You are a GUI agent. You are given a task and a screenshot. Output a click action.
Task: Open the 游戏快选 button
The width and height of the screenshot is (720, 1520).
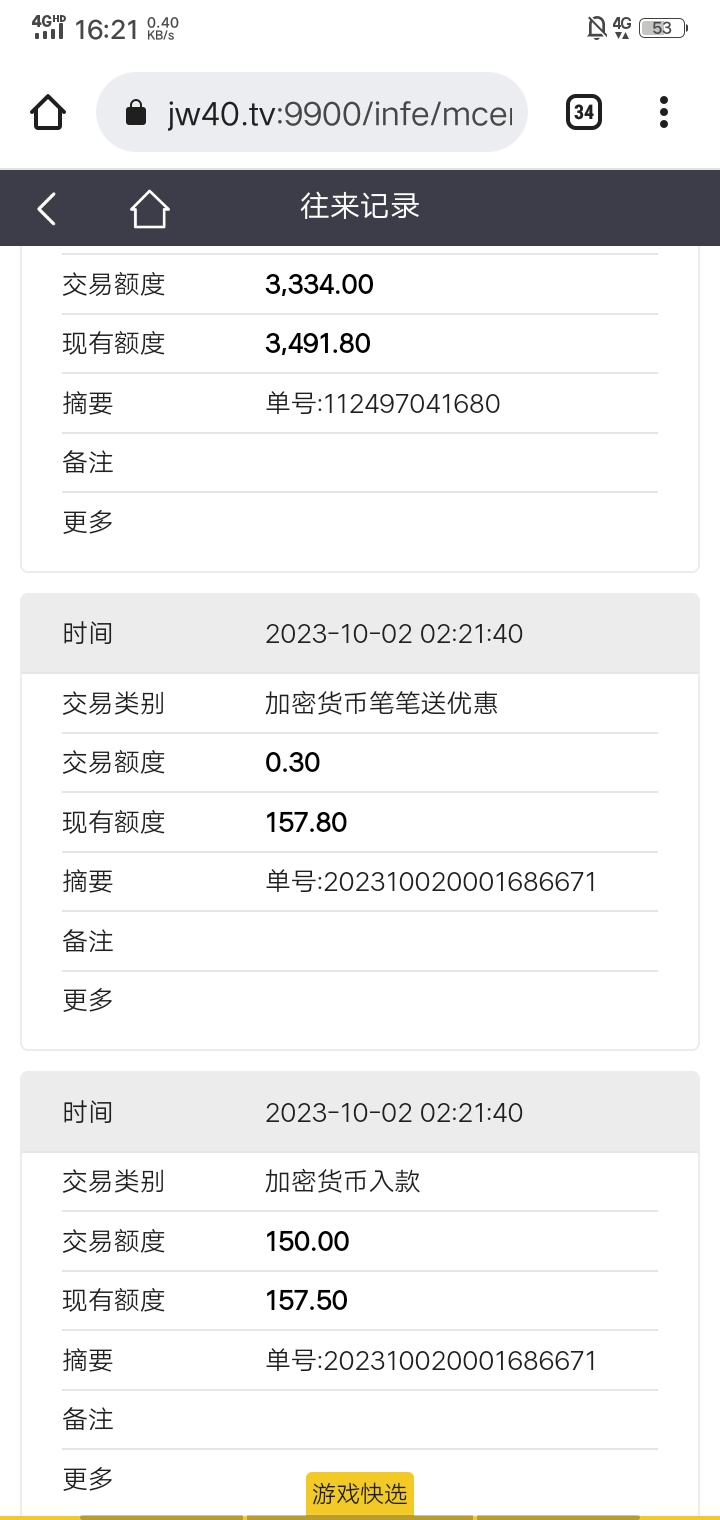pos(359,1494)
